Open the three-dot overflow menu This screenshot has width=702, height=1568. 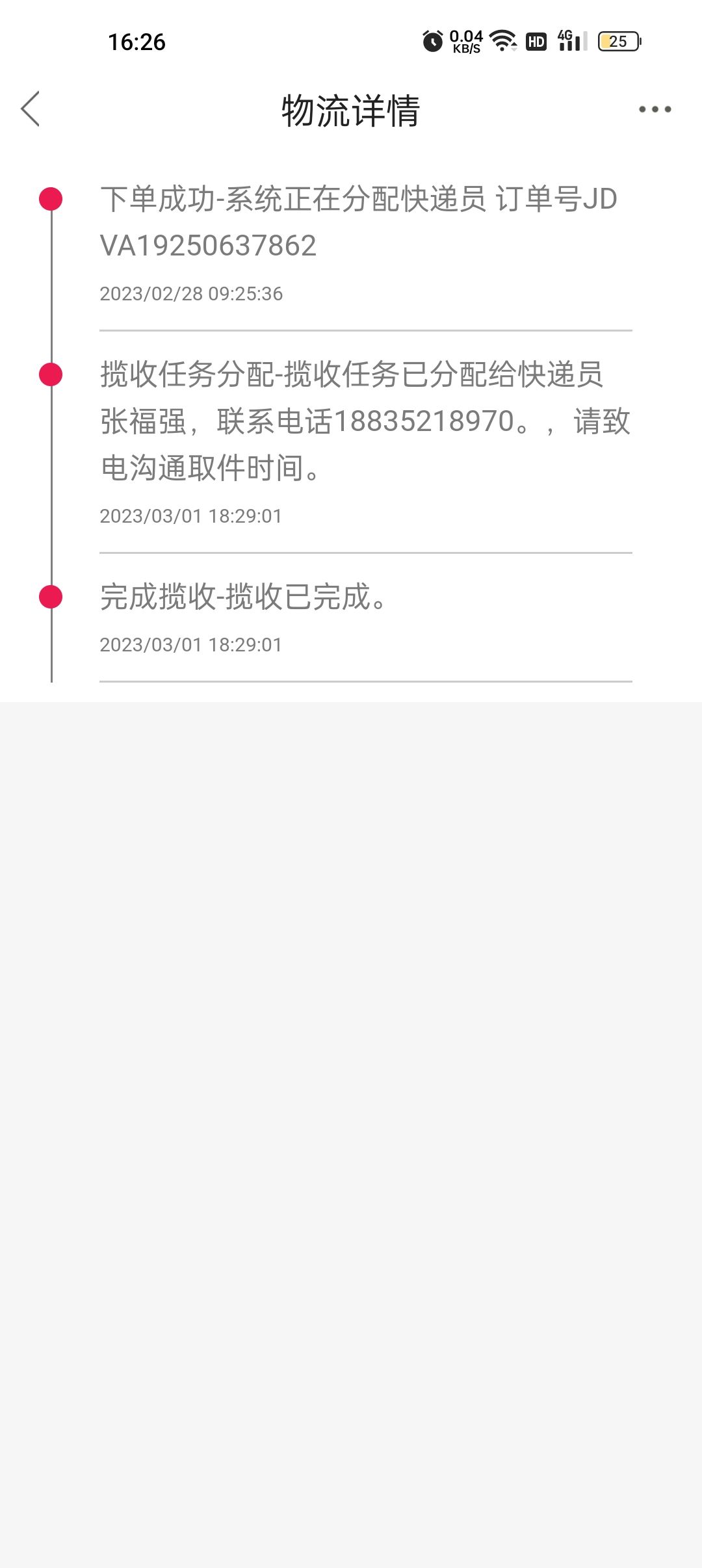pos(655,109)
